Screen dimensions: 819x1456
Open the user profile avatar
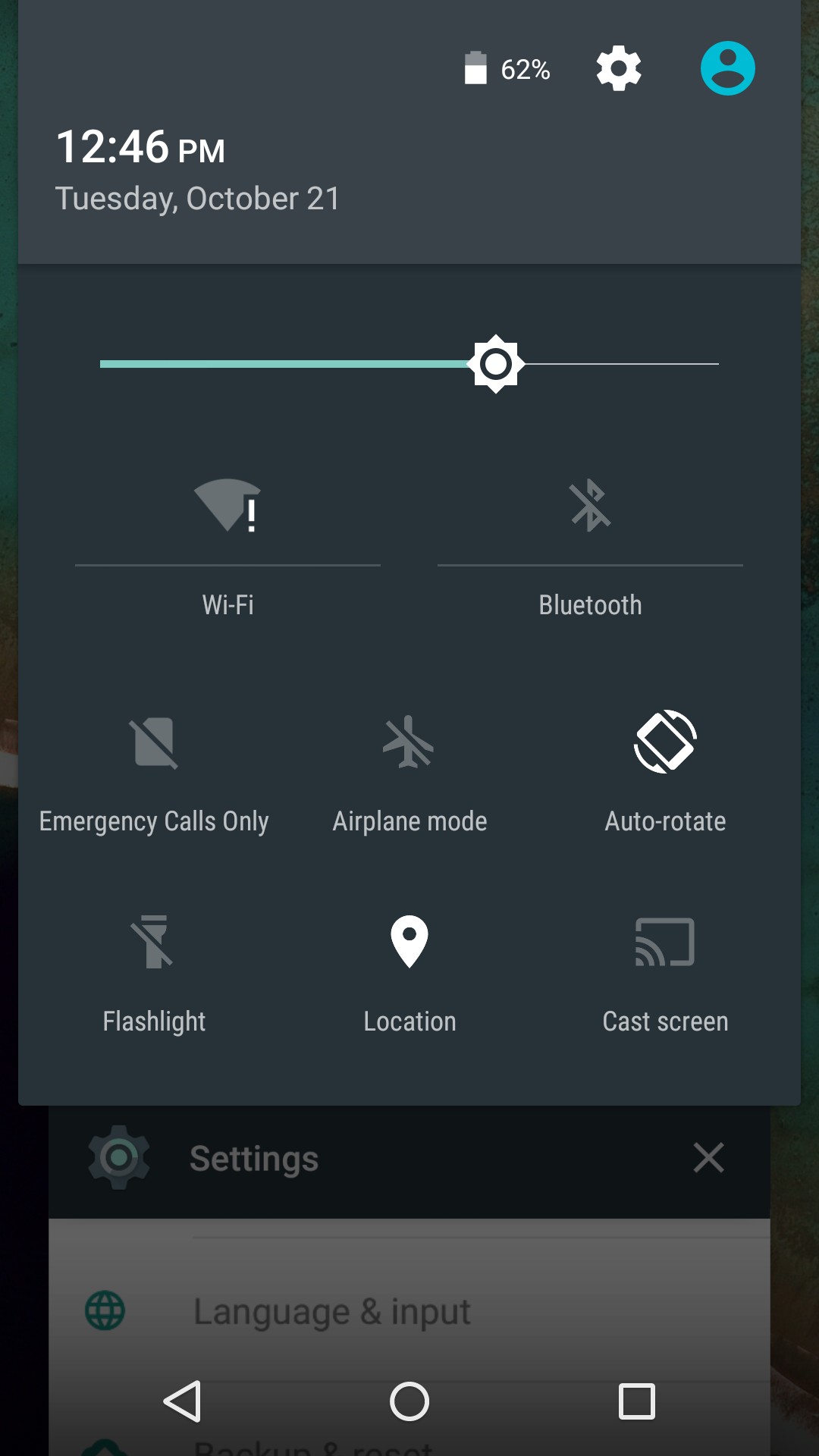(x=727, y=68)
